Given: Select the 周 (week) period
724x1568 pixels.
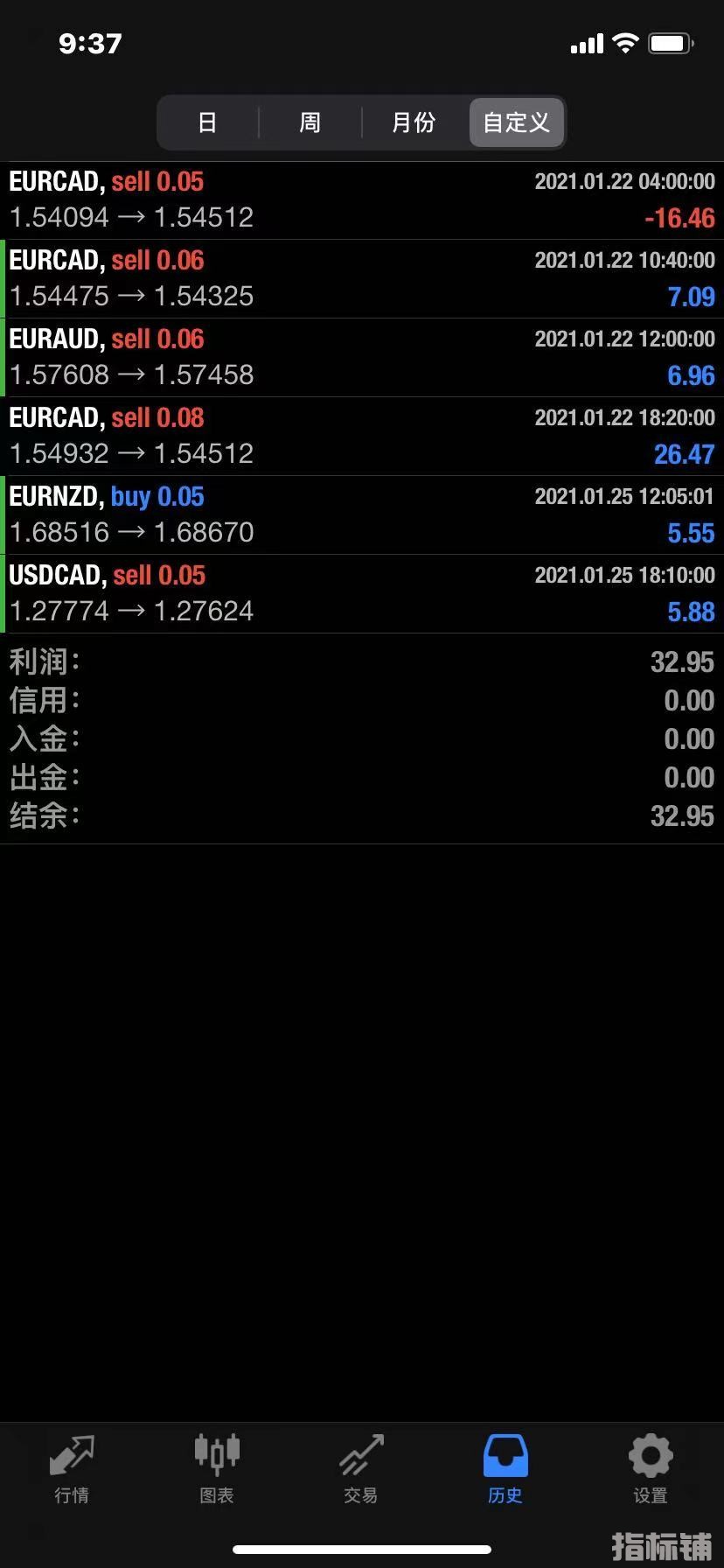Looking at the screenshot, I should point(310,122).
